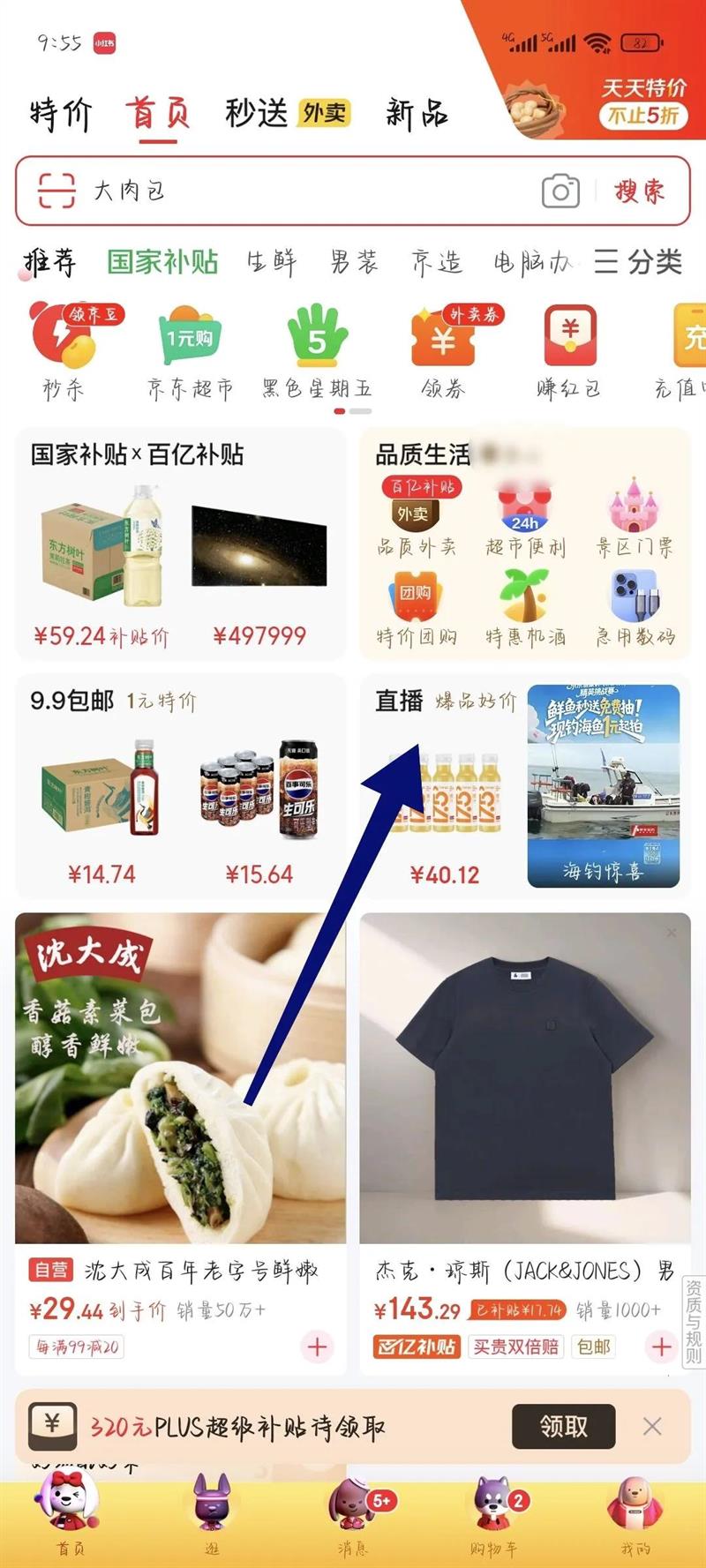Switch to the 特价 top tab

(x=61, y=114)
